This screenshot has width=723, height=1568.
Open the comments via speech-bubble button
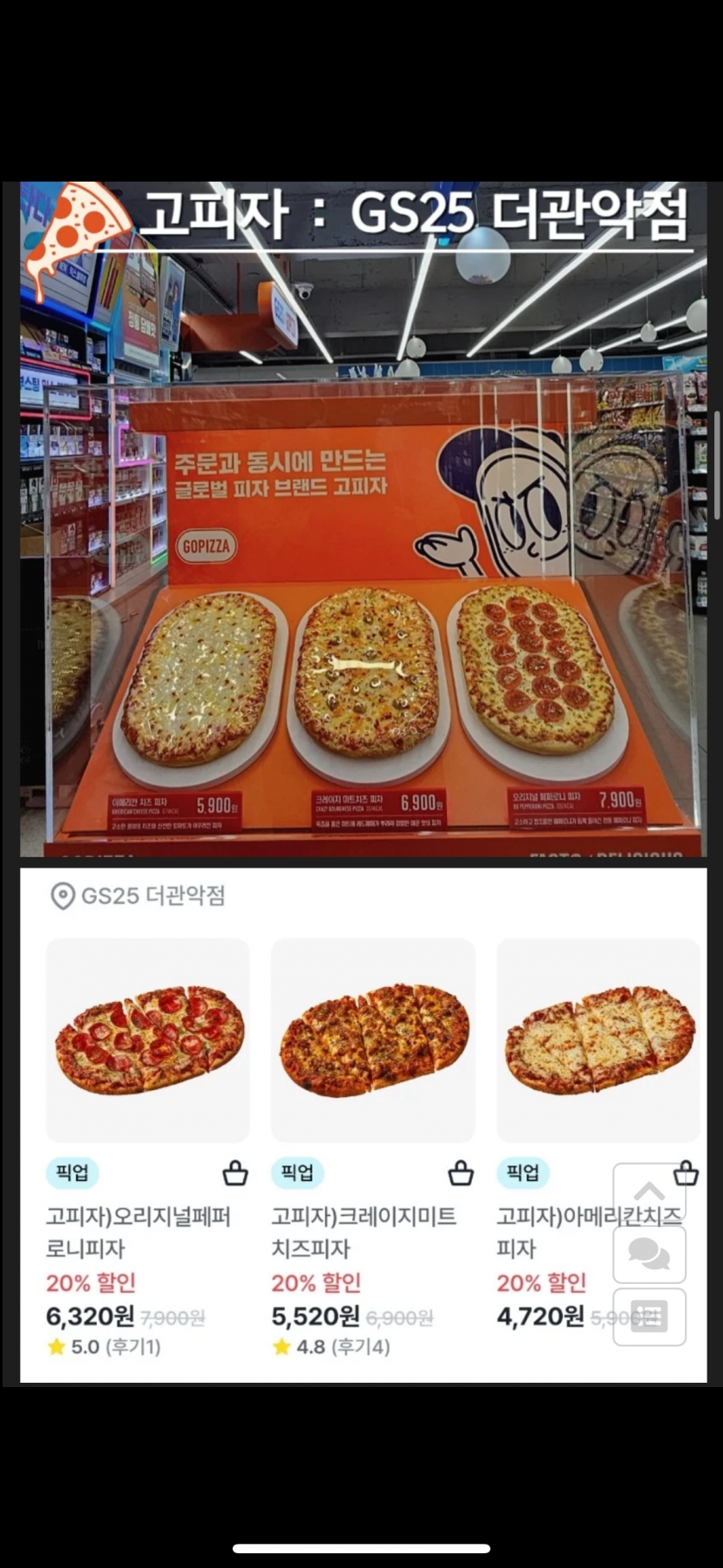tap(649, 1254)
